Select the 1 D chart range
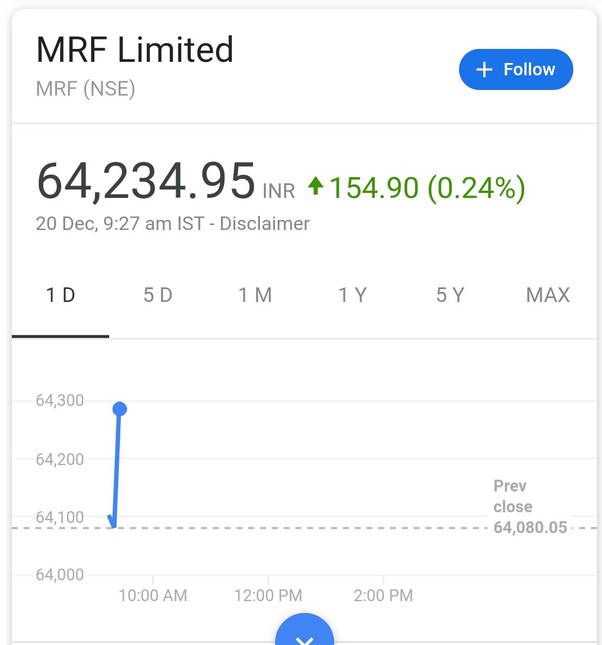 coord(60,295)
